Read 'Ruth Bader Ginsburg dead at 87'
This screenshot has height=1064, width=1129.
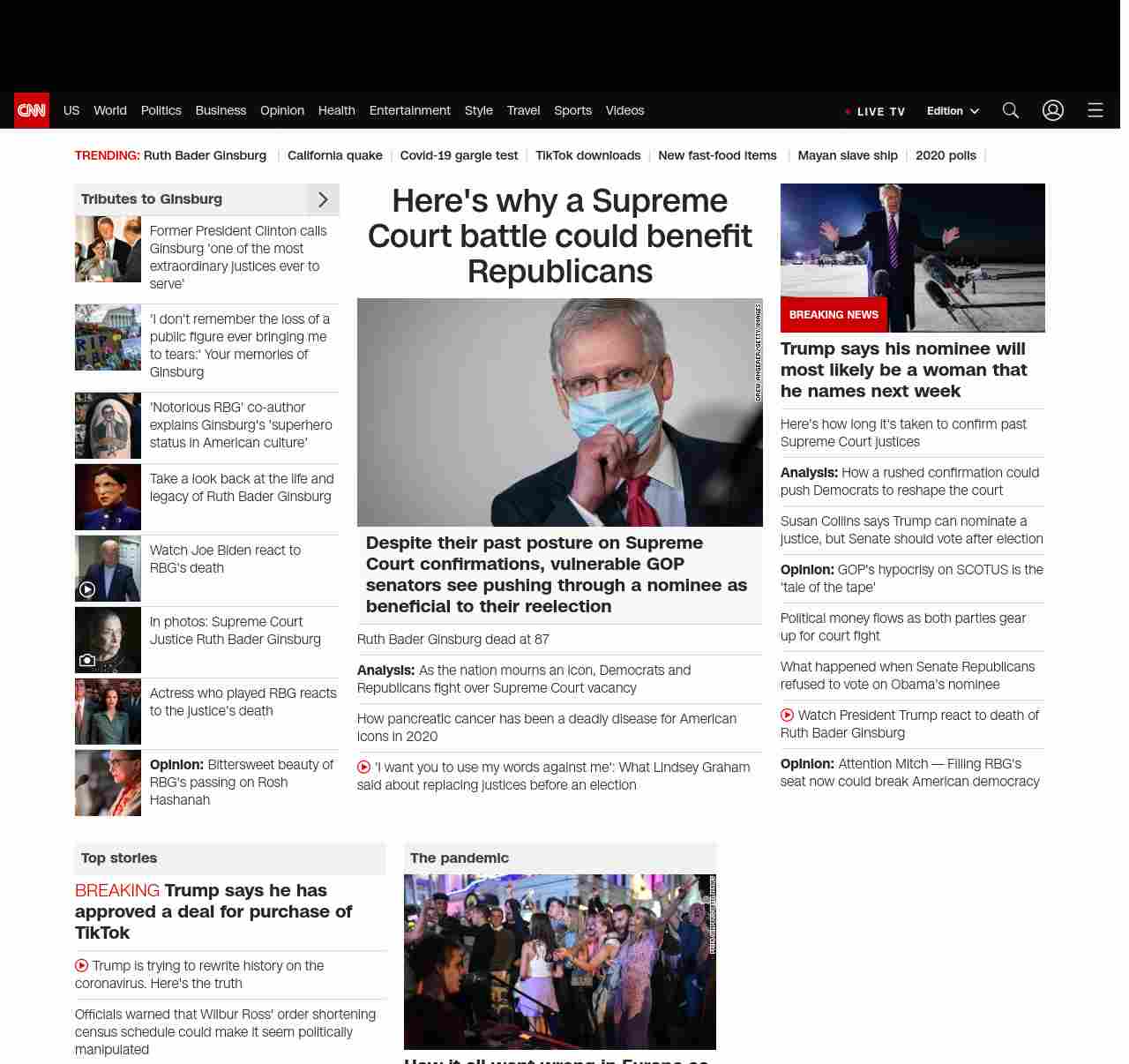click(x=452, y=639)
